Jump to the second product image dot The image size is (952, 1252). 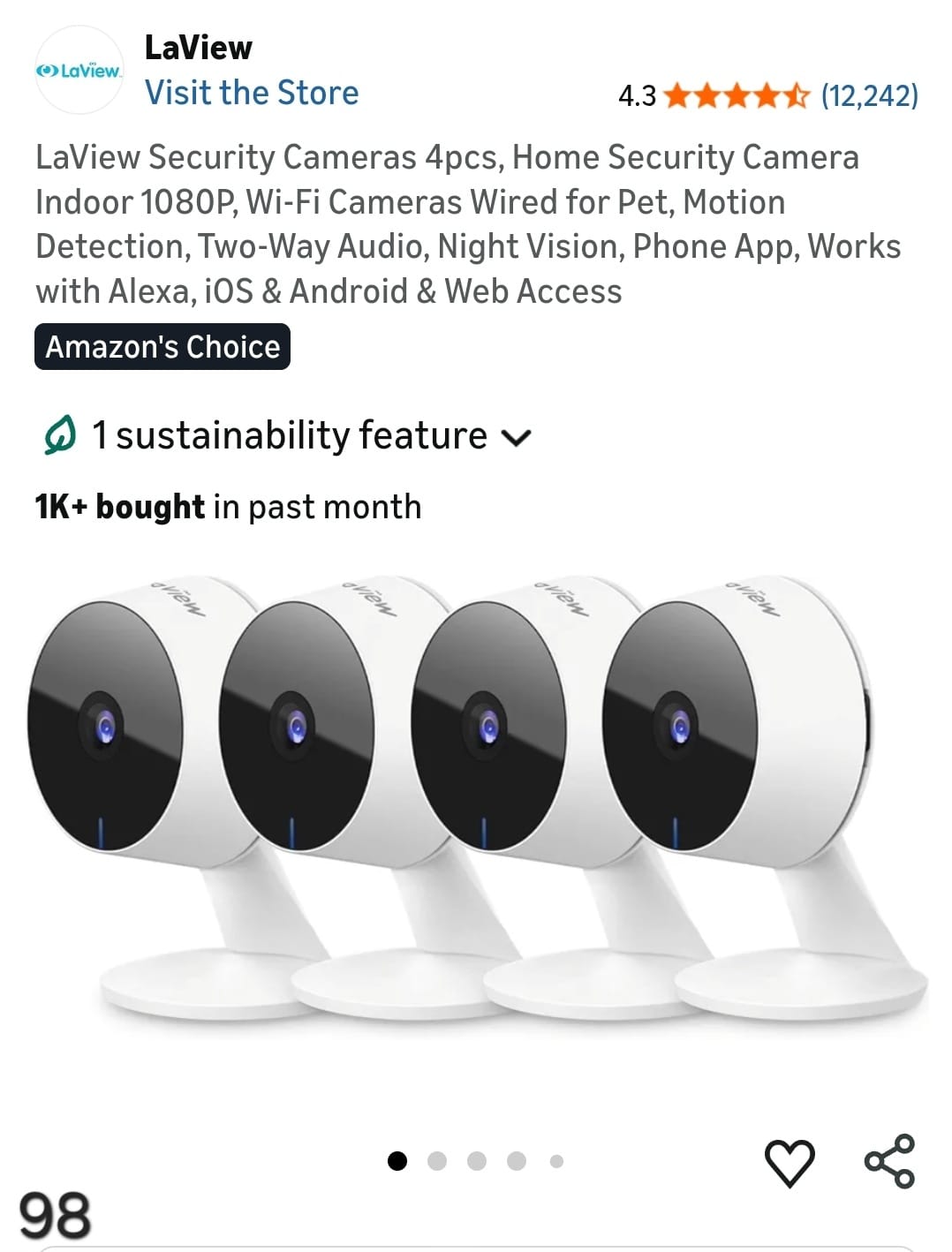[x=436, y=1161]
